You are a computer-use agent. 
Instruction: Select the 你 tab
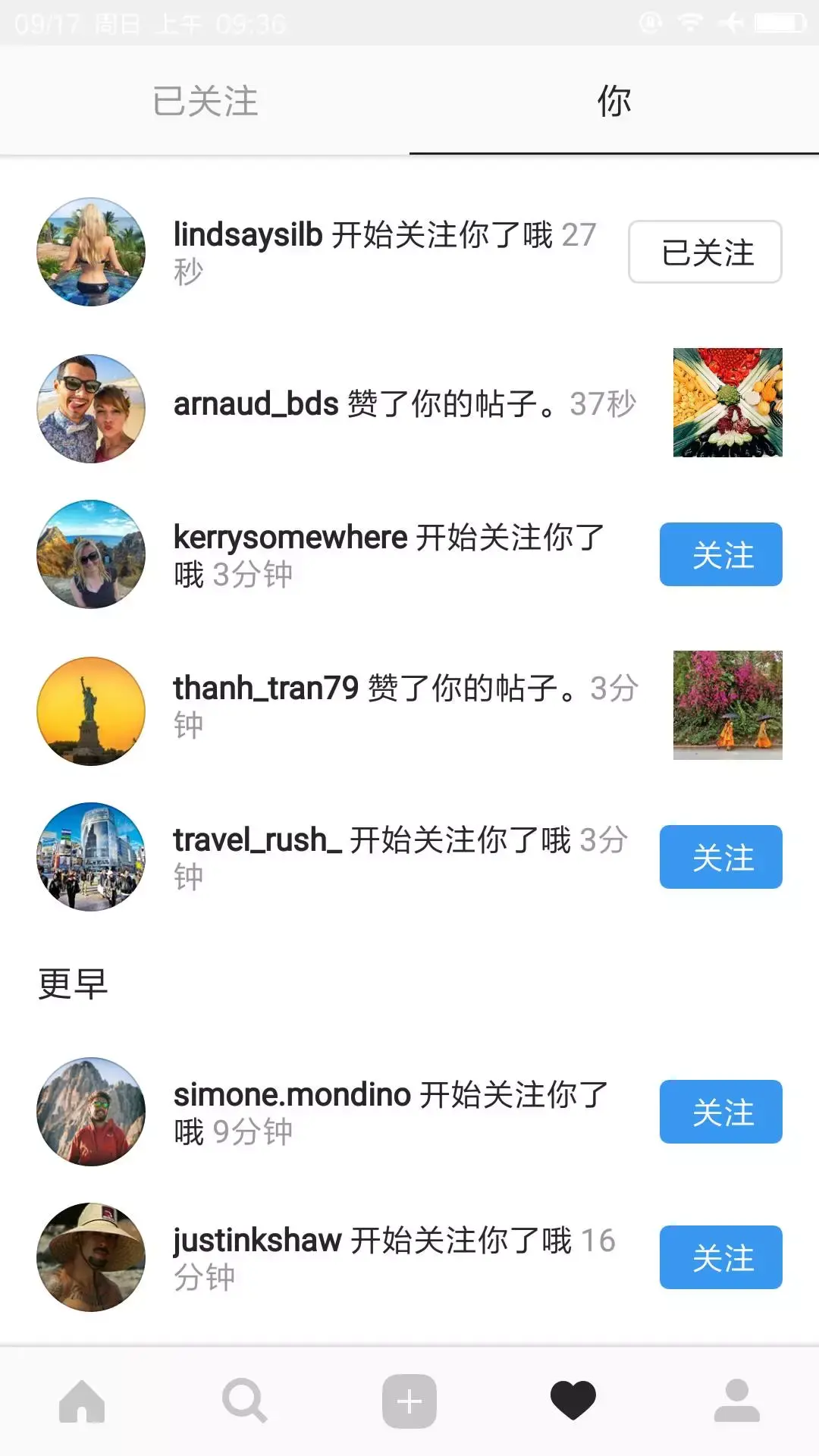pos(613,101)
